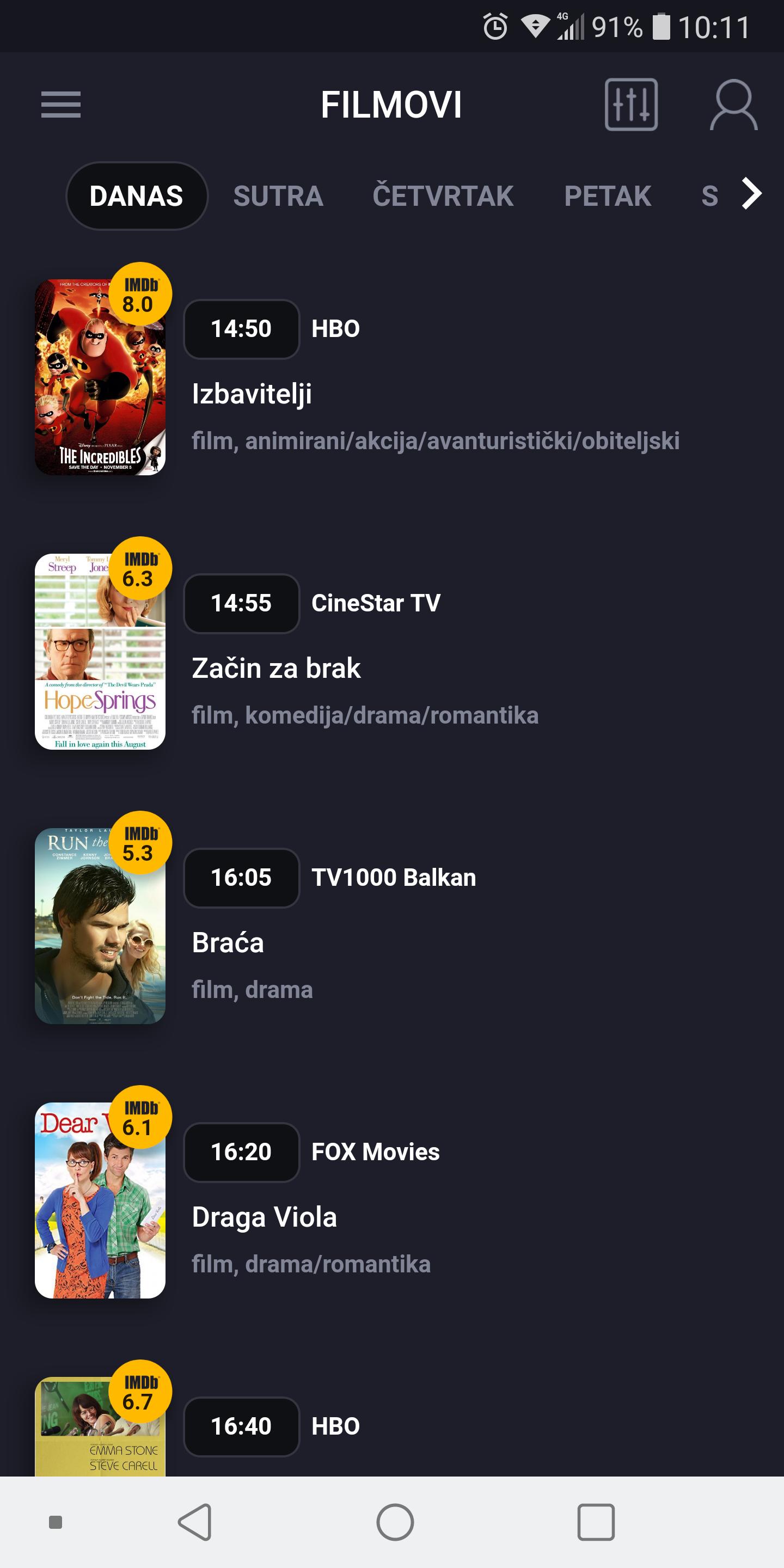Open the Začin za brak movie listing
Image resolution: width=784 pixels, height=1568 pixels.
[x=277, y=669]
